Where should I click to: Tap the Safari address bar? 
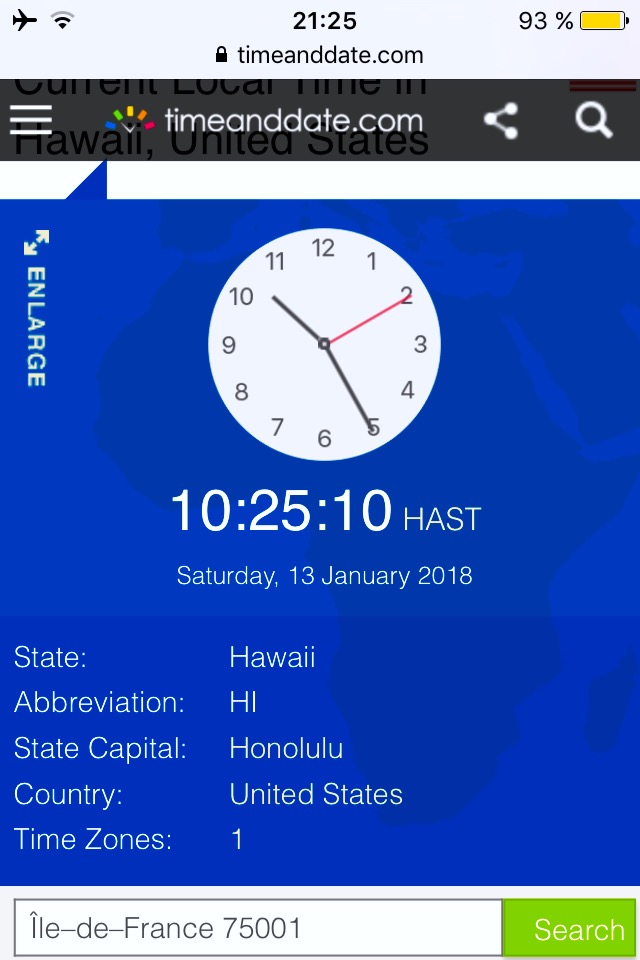point(320,55)
